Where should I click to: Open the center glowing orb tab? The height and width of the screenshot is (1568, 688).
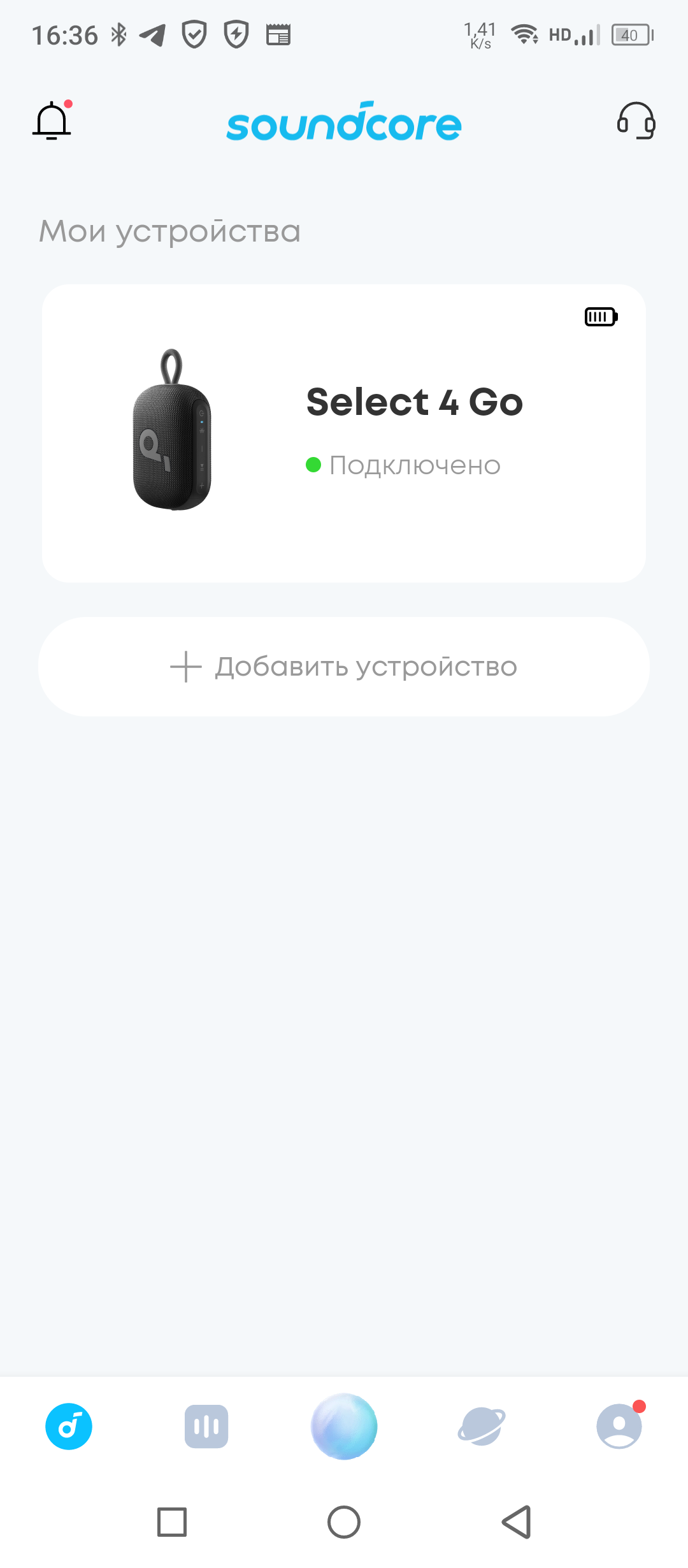pyautogui.click(x=344, y=1426)
